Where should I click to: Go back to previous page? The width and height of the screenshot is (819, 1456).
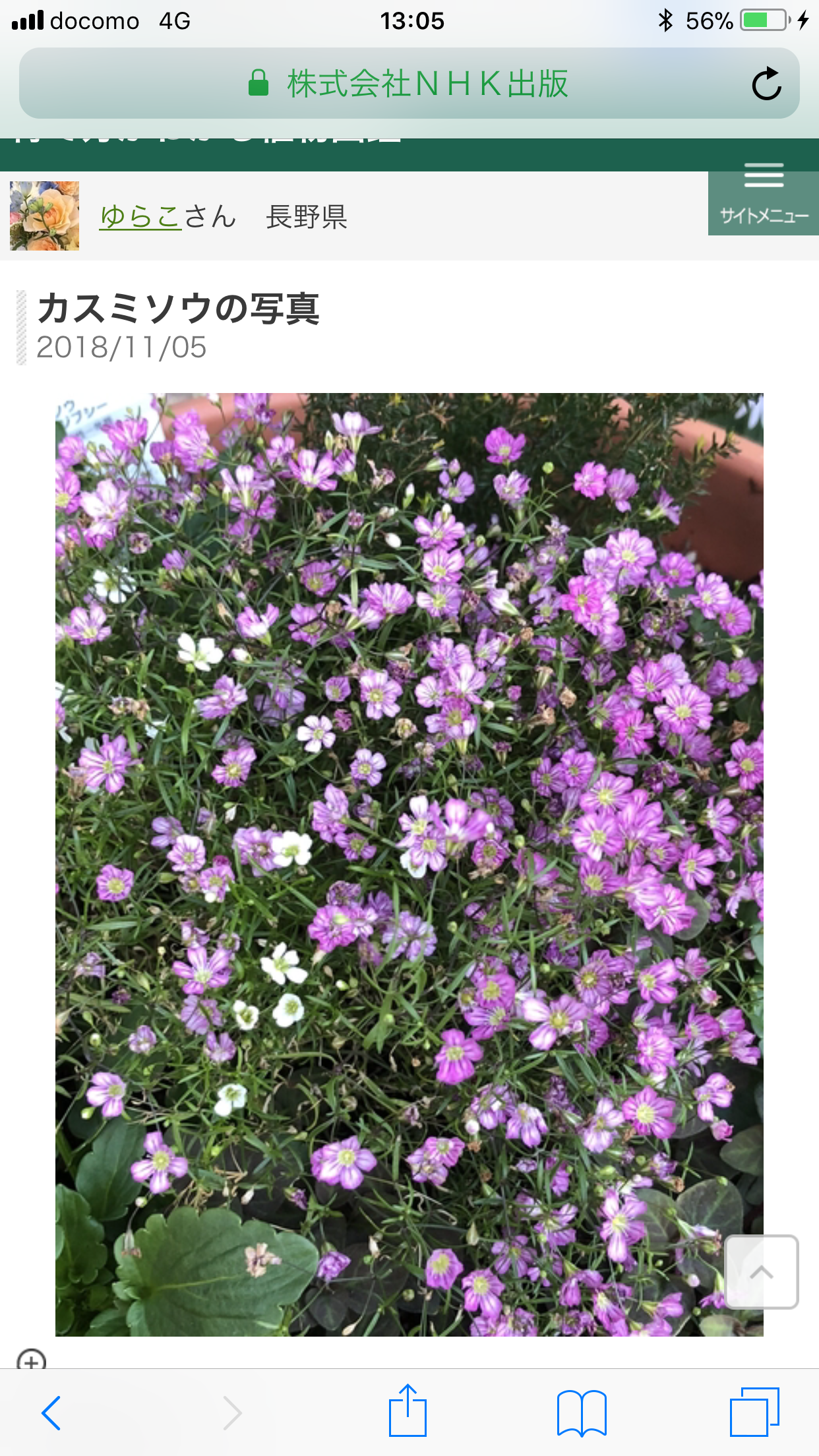click(x=51, y=1412)
